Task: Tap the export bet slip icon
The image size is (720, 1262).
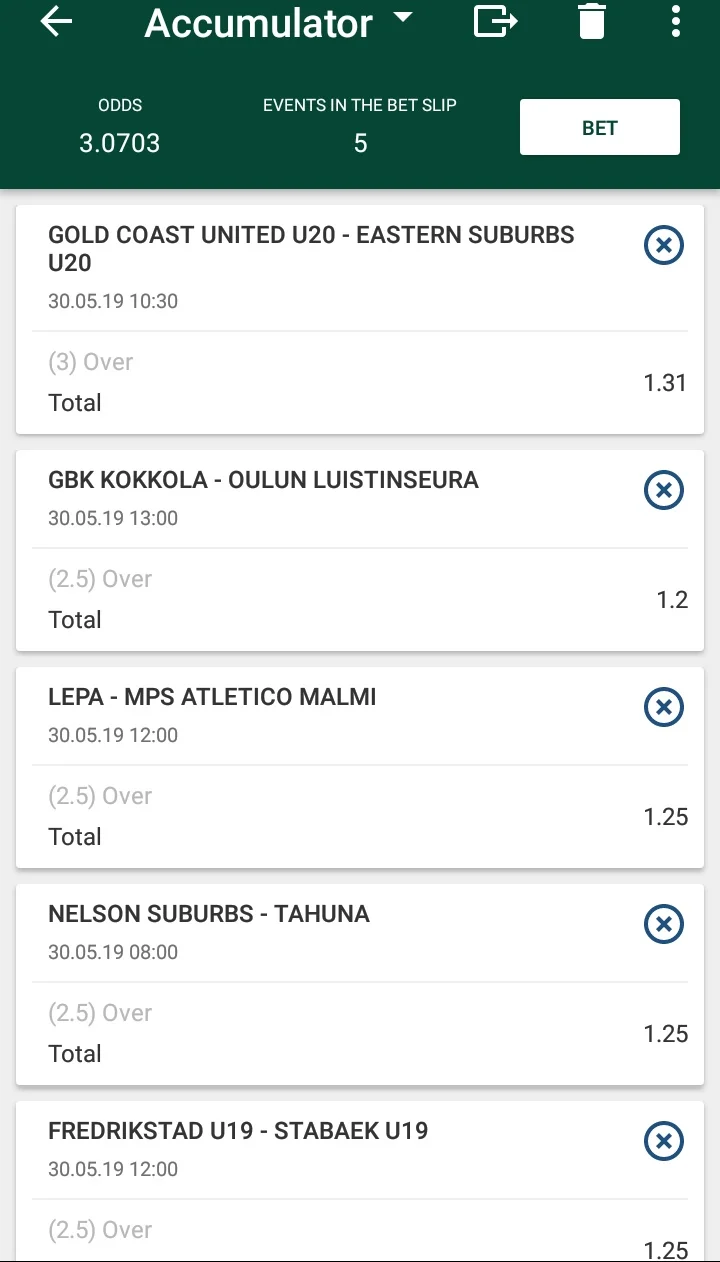Action: click(x=495, y=21)
